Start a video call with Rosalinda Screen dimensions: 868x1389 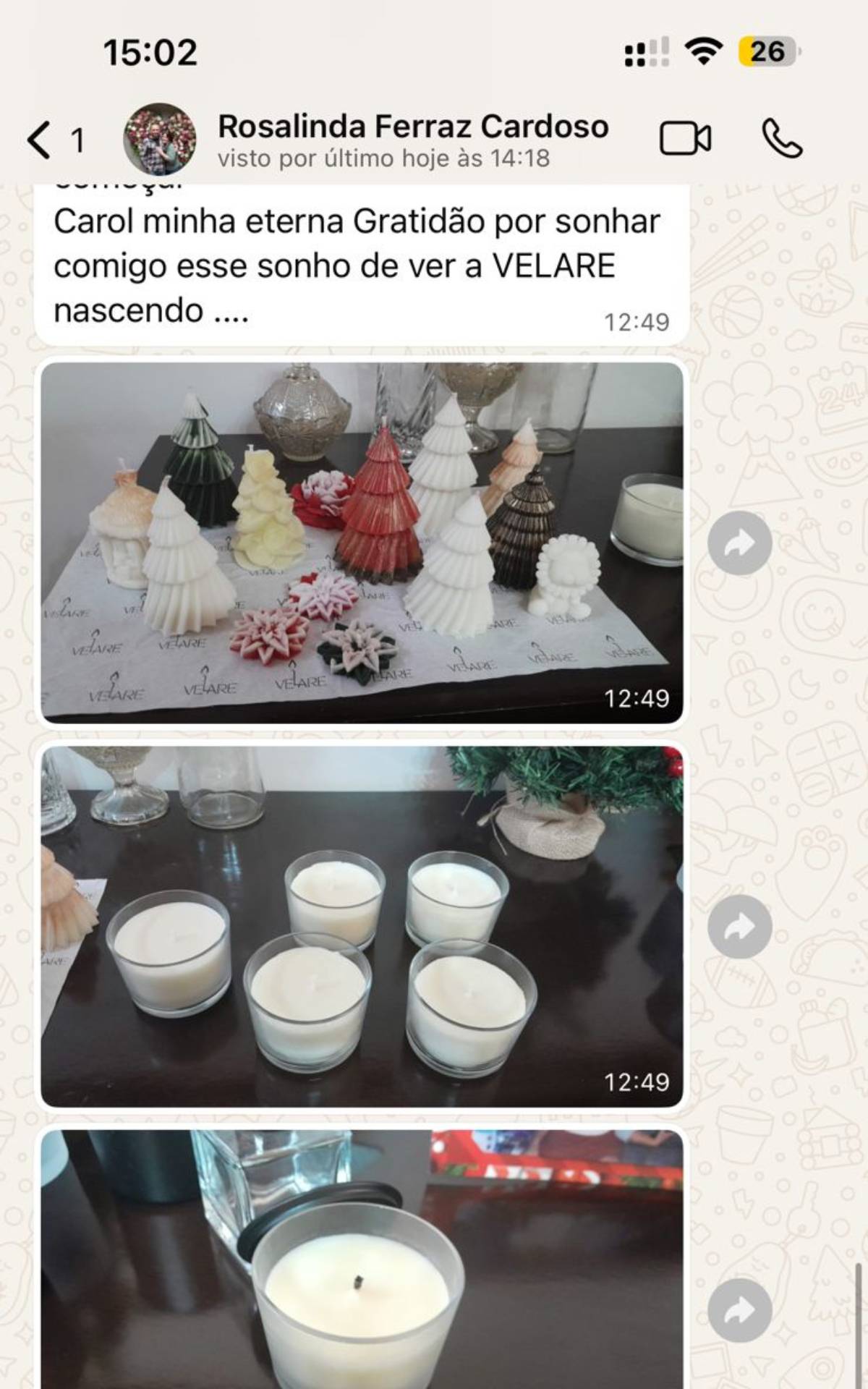pyautogui.click(x=686, y=139)
